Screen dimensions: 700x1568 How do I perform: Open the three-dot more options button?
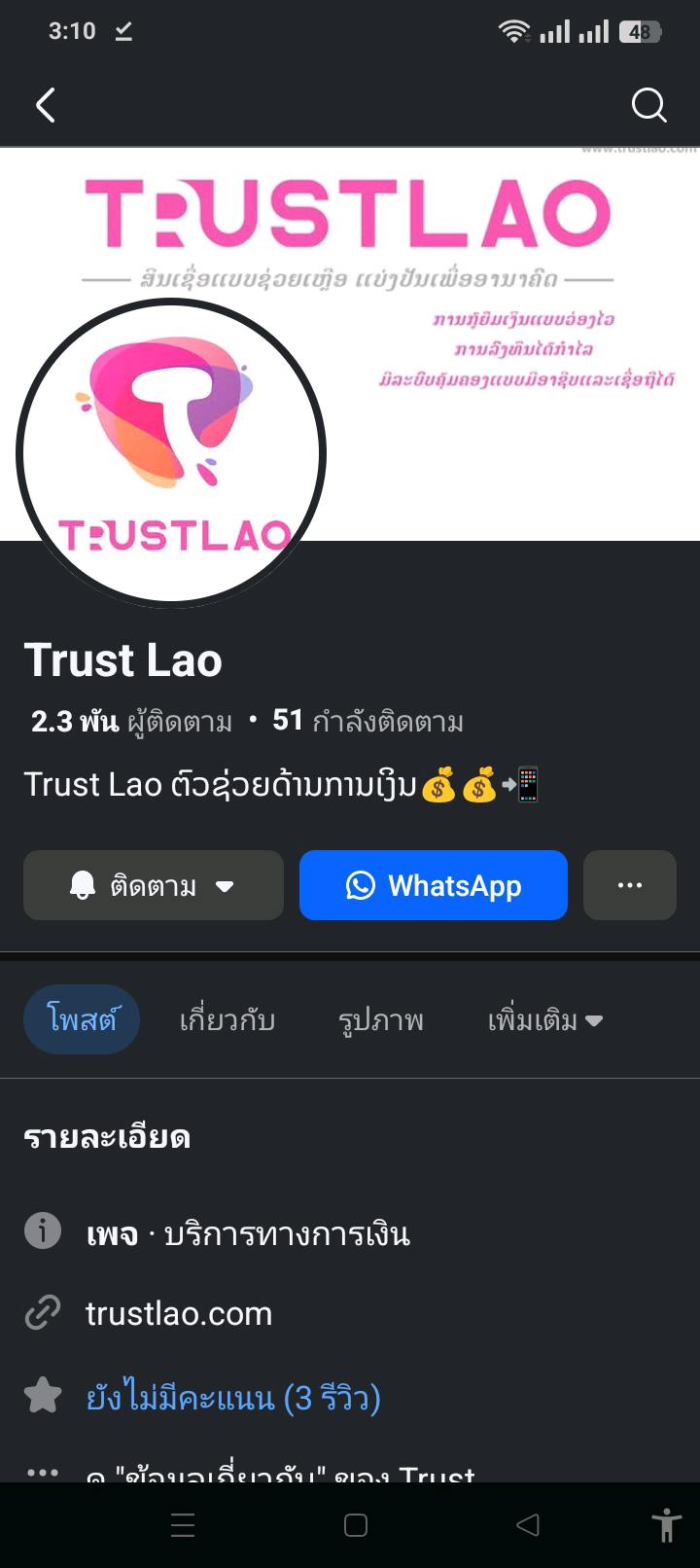click(x=630, y=885)
